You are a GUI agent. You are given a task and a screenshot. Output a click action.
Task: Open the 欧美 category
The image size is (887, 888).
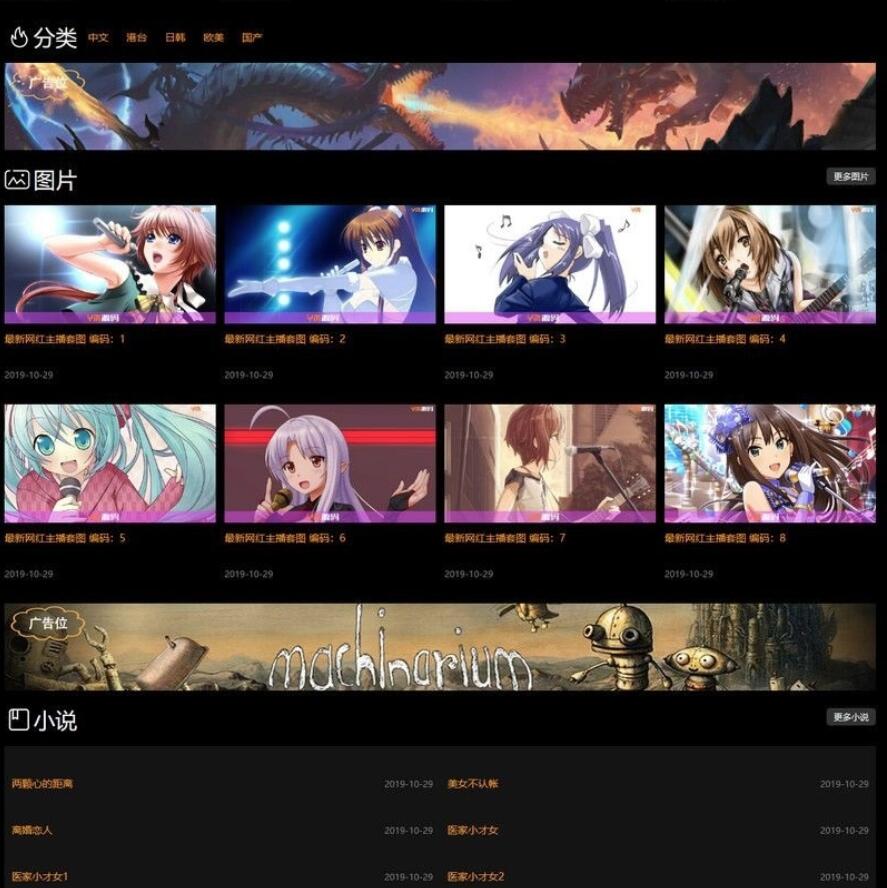click(x=213, y=38)
